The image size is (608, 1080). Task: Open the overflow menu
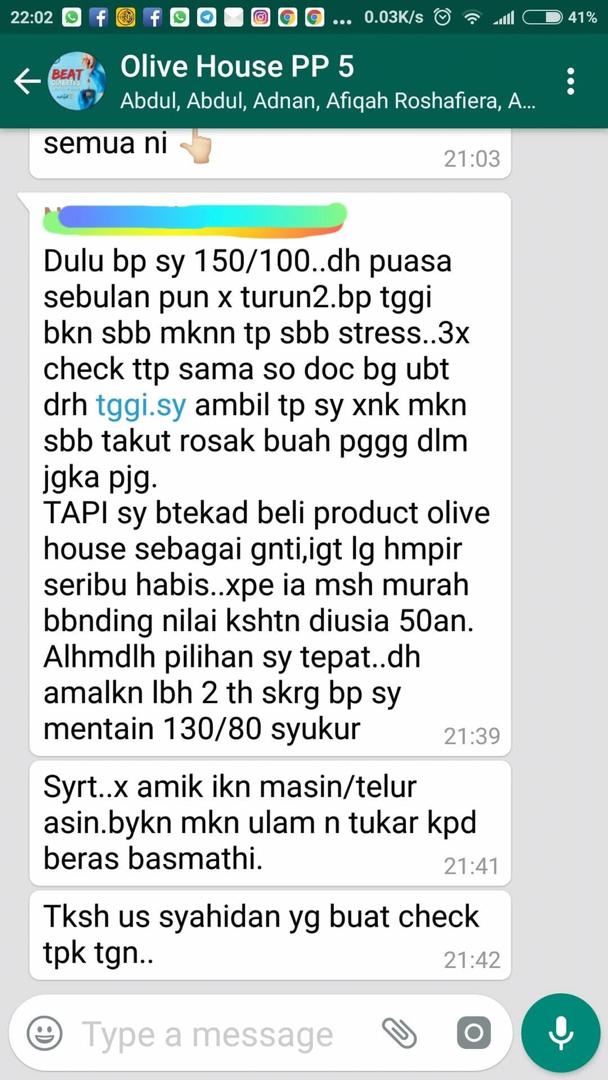(x=571, y=82)
